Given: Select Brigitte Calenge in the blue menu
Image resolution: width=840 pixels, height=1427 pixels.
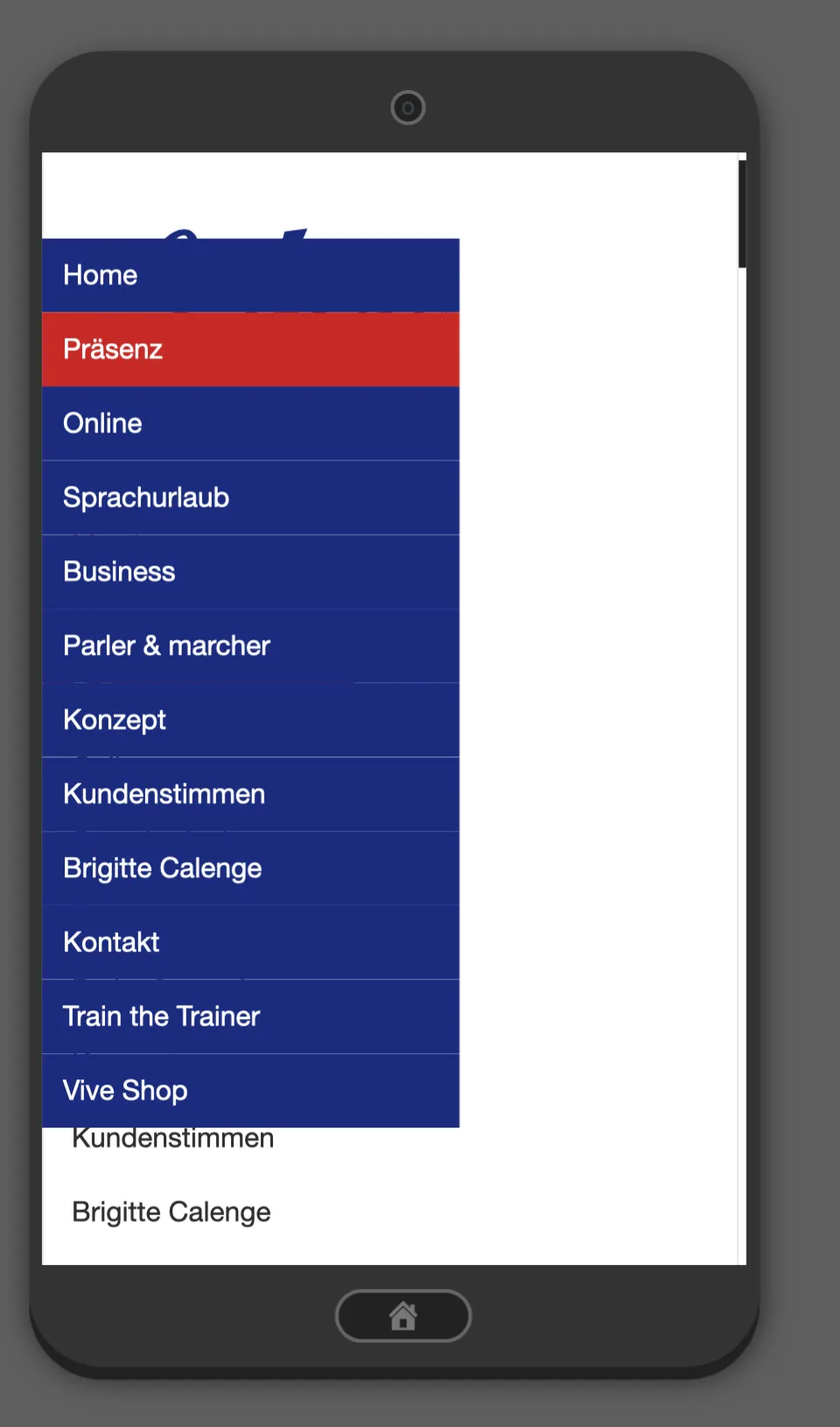Looking at the screenshot, I should (x=250, y=868).
